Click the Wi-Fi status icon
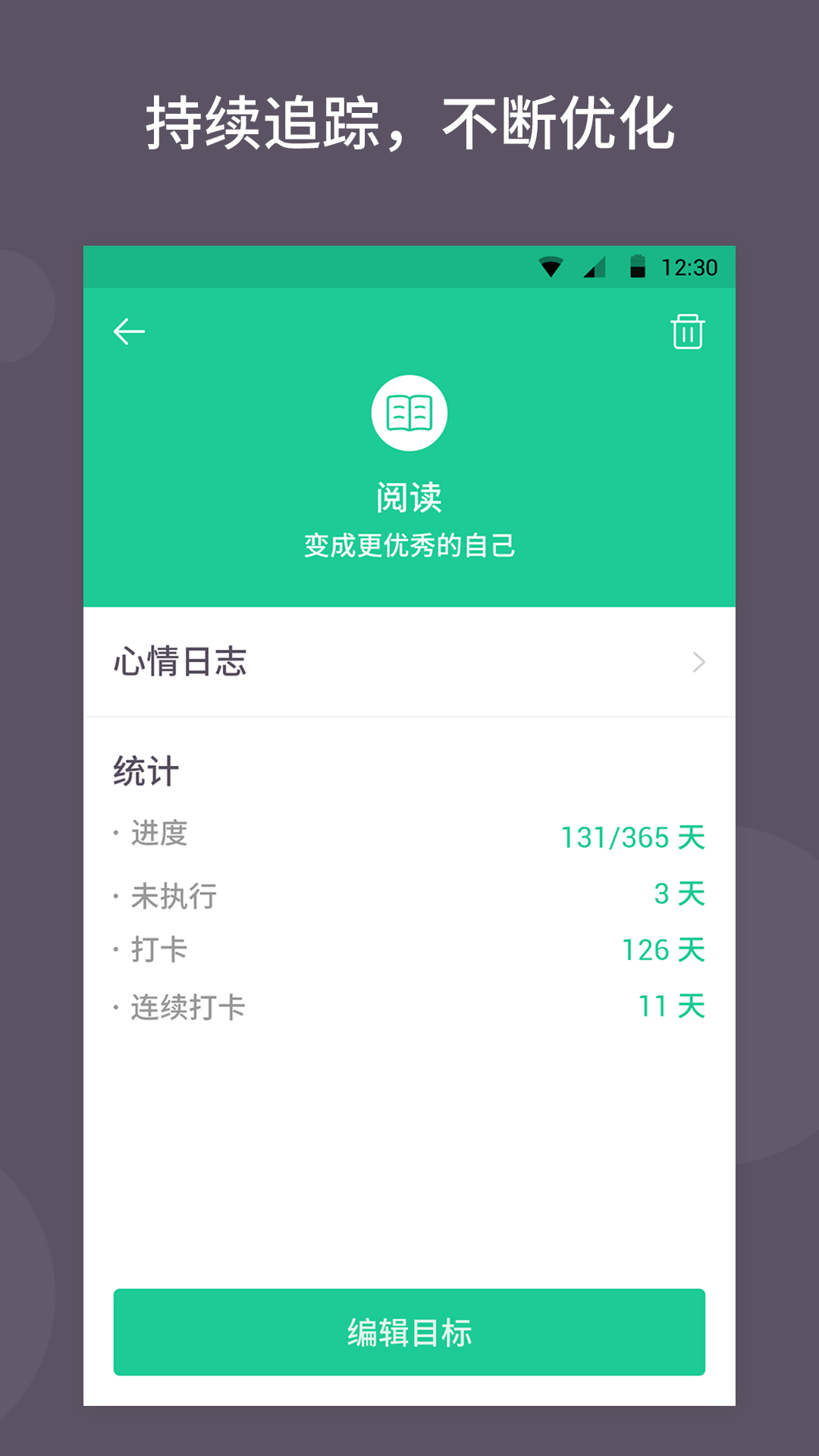 point(551,266)
